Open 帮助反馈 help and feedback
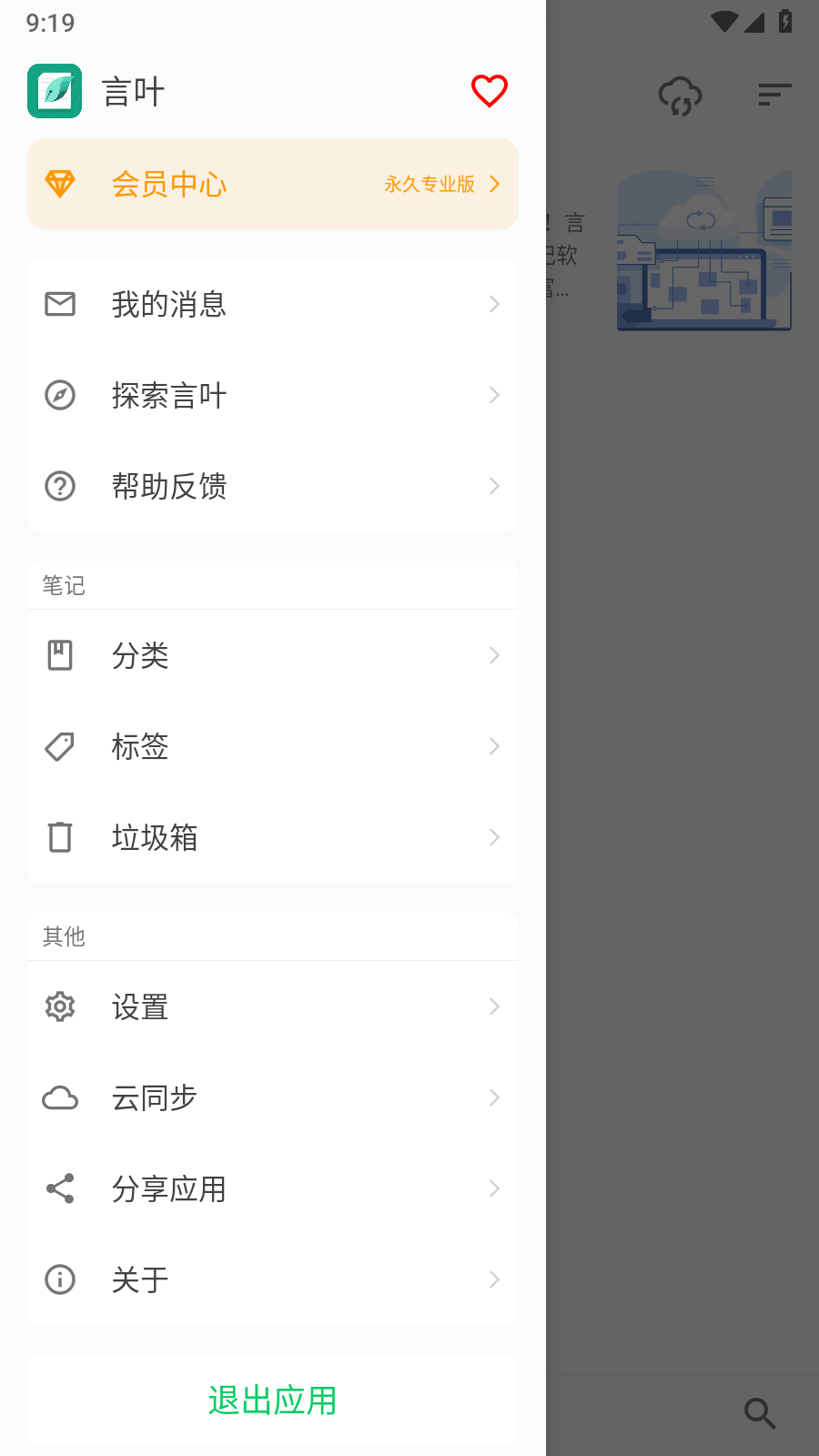The height and width of the screenshot is (1456, 819). click(x=273, y=486)
